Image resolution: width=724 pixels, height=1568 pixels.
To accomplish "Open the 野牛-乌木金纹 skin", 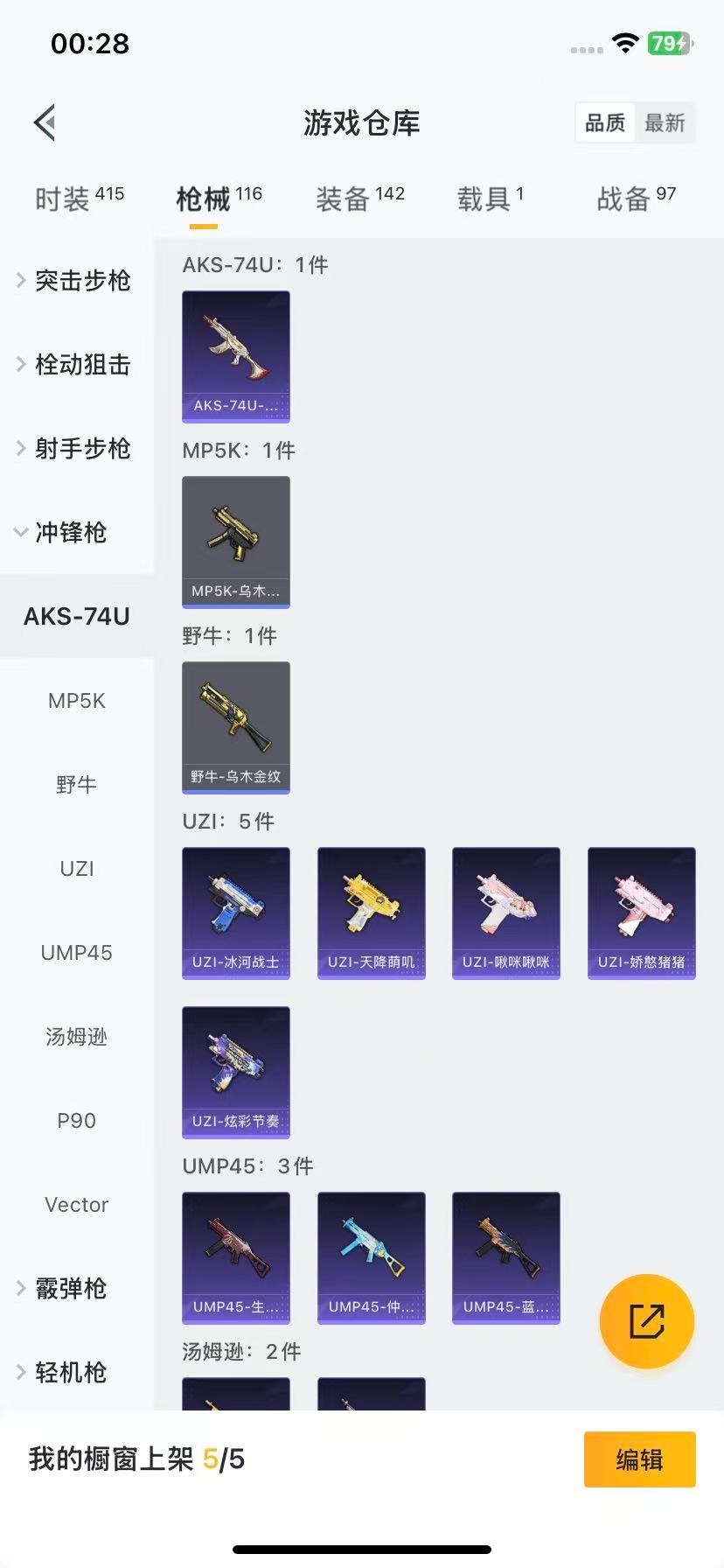I will point(235,726).
